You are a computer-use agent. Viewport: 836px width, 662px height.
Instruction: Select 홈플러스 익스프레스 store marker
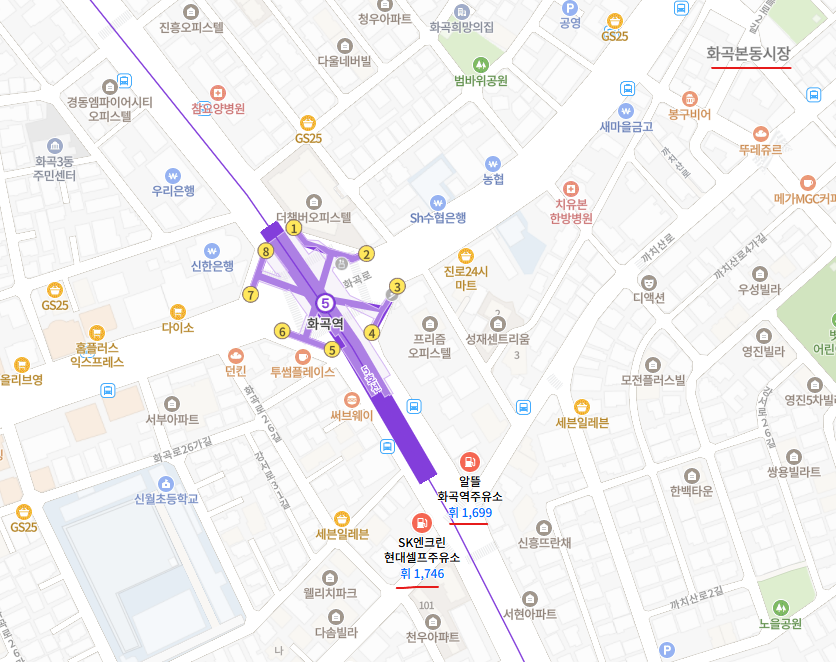(x=97, y=332)
